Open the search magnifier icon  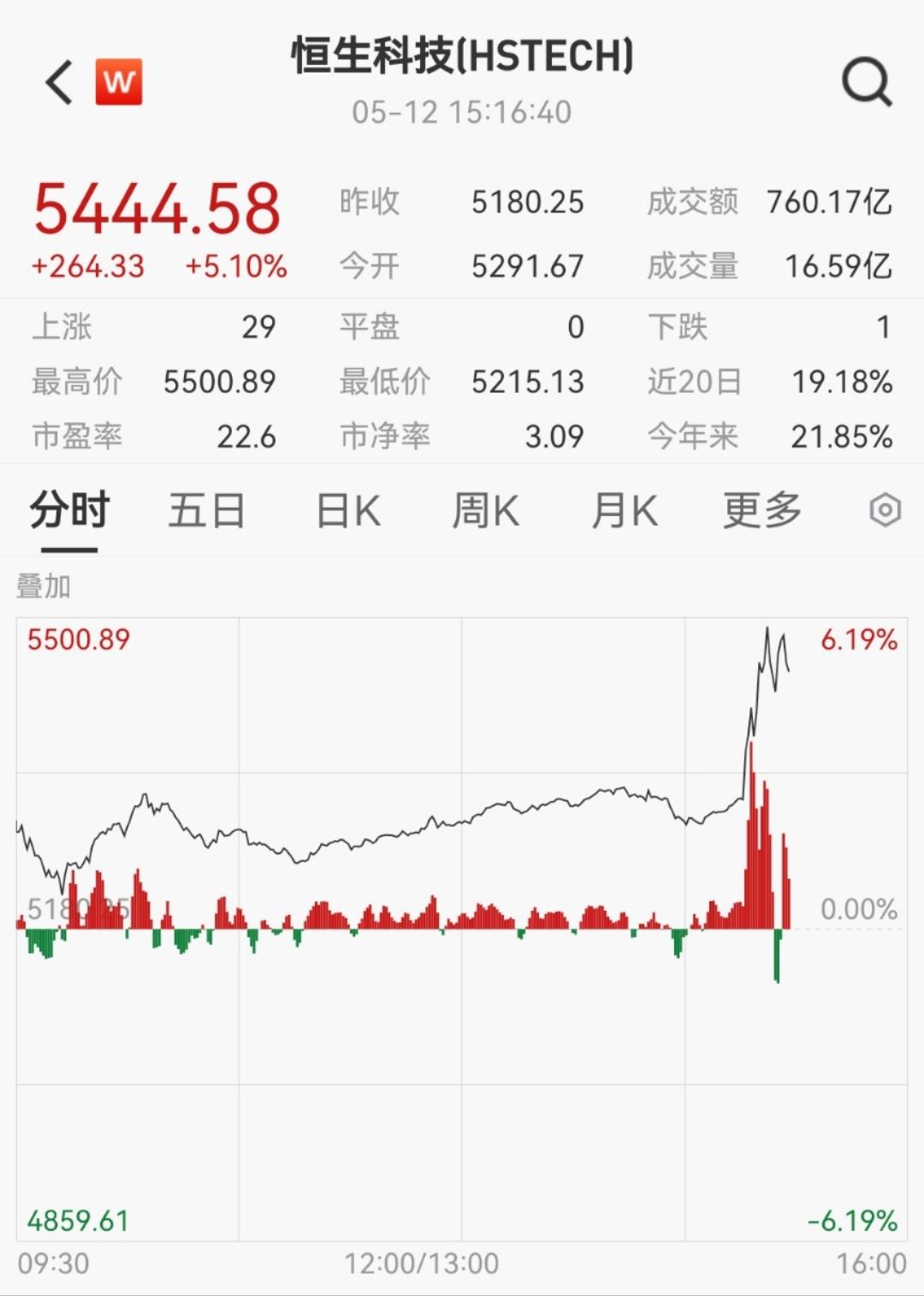(x=867, y=83)
